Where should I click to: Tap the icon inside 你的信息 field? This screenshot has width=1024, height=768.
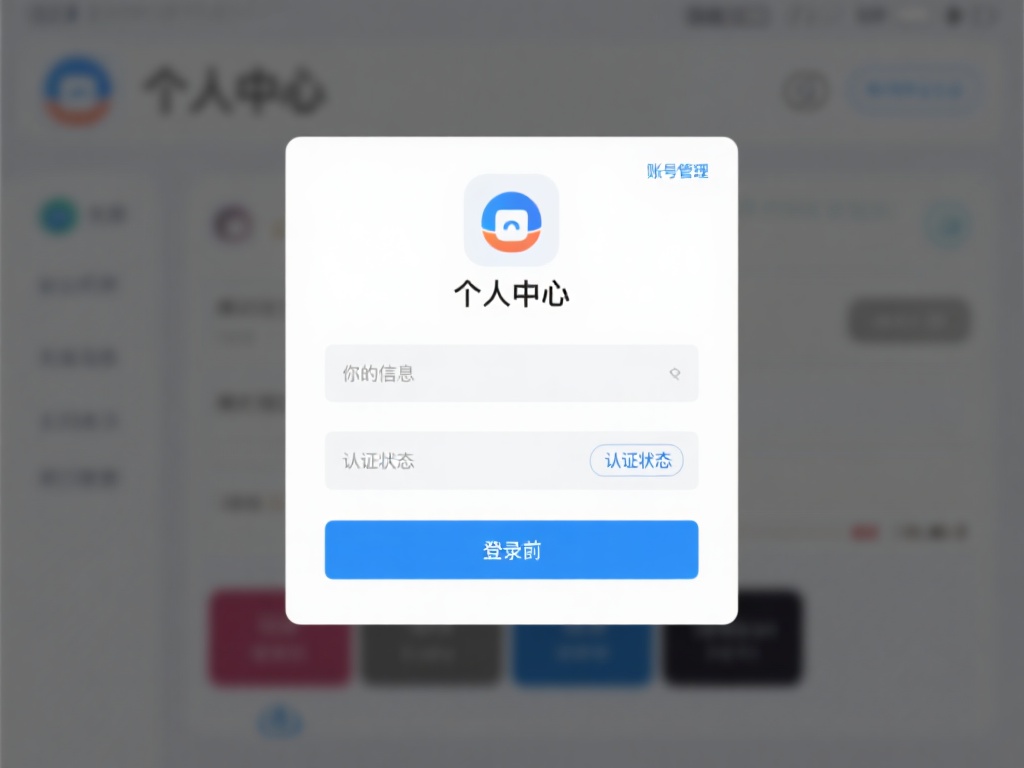(x=675, y=374)
